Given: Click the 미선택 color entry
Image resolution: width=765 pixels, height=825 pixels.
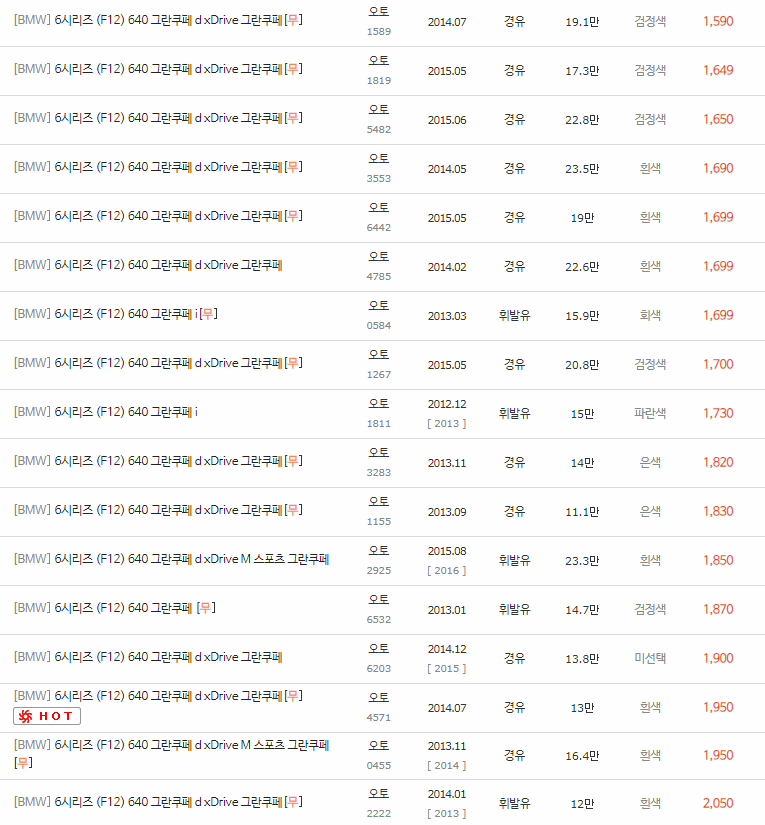Looking at the screenshot, I should (650, 658).
